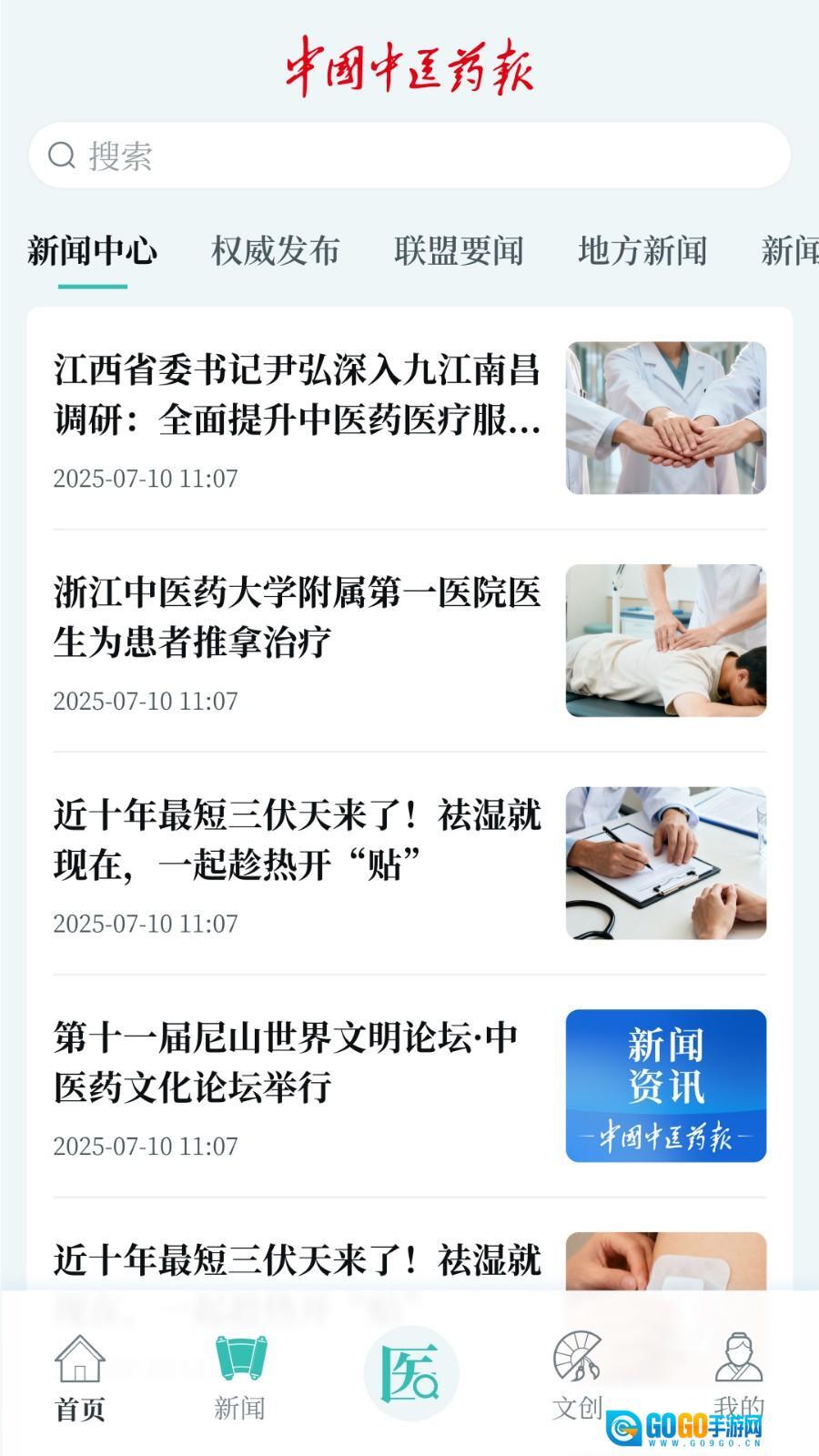Tap the 搜索 search field
The image size is (819, 1456).
pos(409,156)
